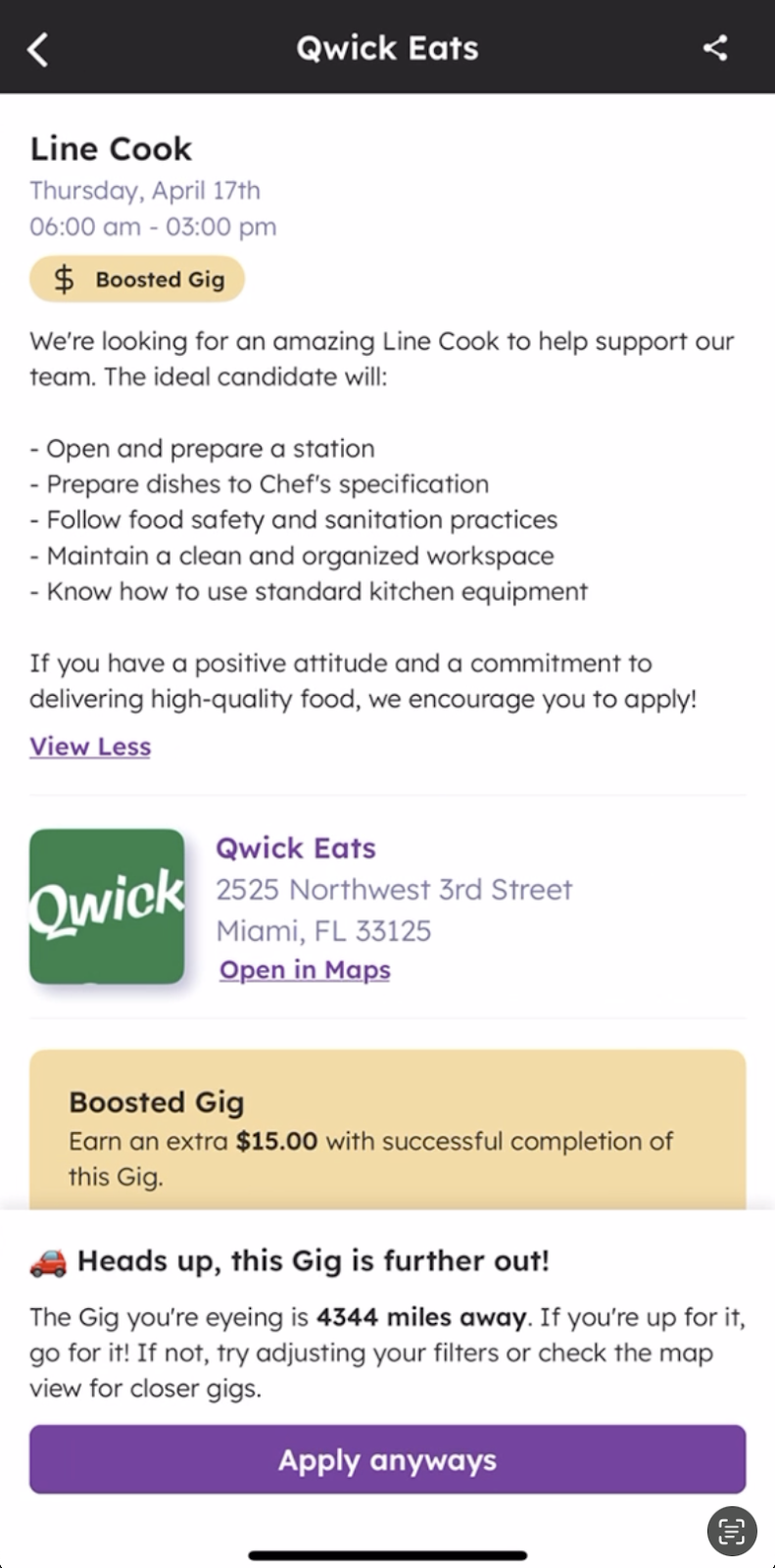Tap the scan icon at bottom right
The width and height of the screenshot is (775, 1568).
pos(732,1531)
